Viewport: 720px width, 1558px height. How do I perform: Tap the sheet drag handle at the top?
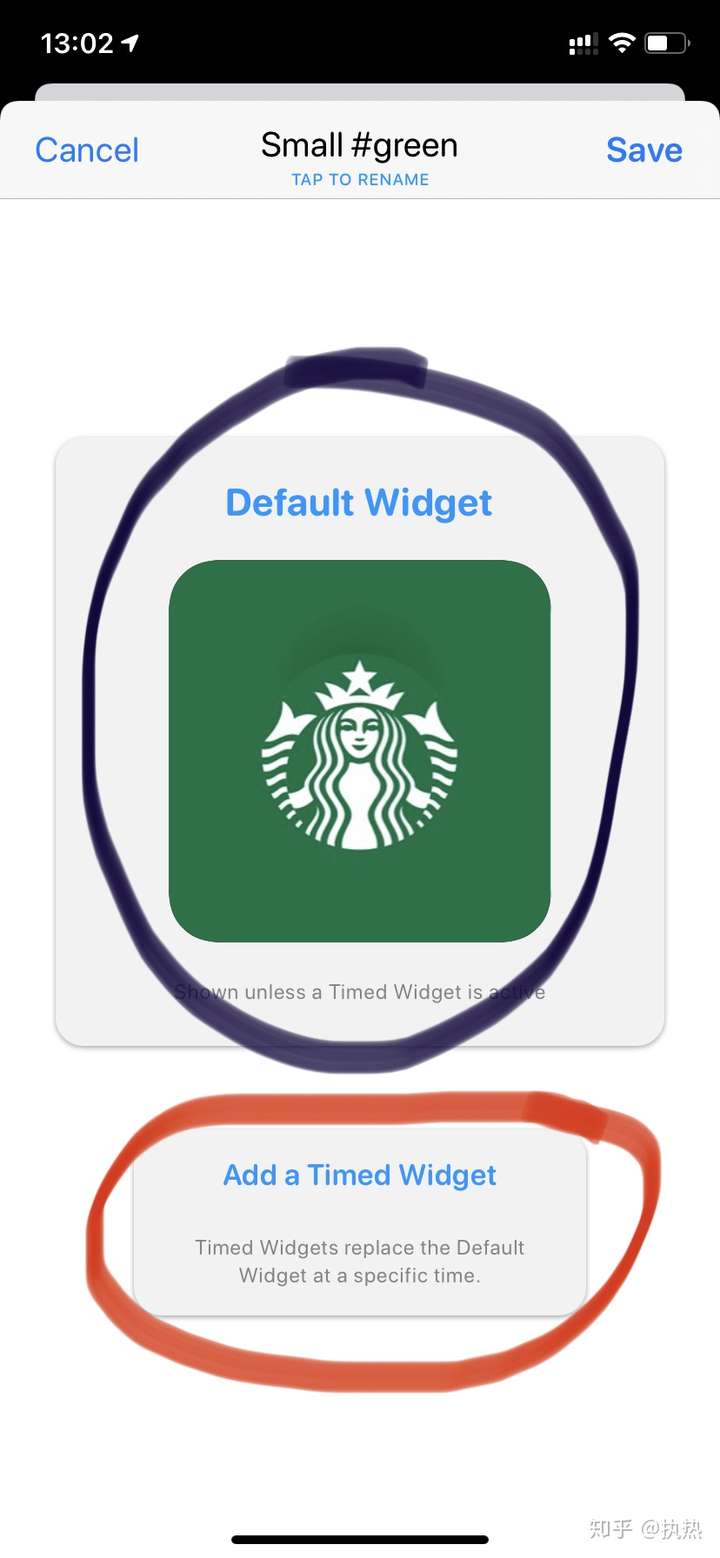point(360,95)
